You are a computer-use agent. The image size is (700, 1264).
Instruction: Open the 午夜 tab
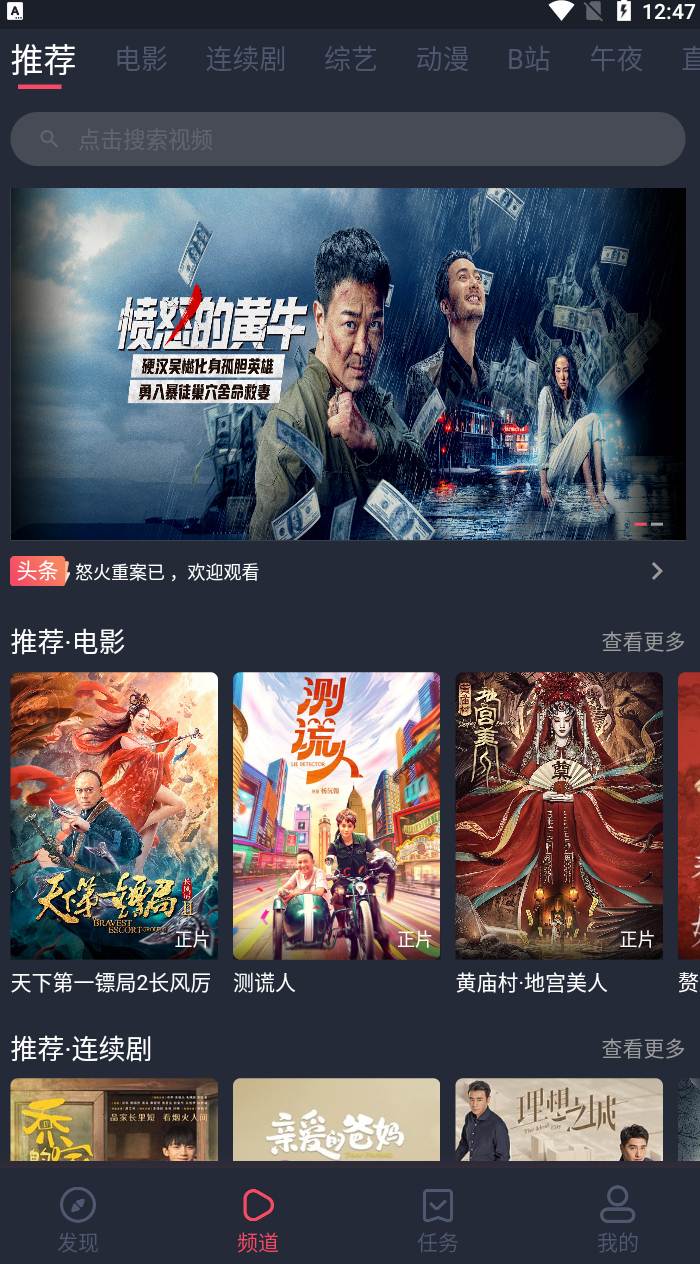616,59
